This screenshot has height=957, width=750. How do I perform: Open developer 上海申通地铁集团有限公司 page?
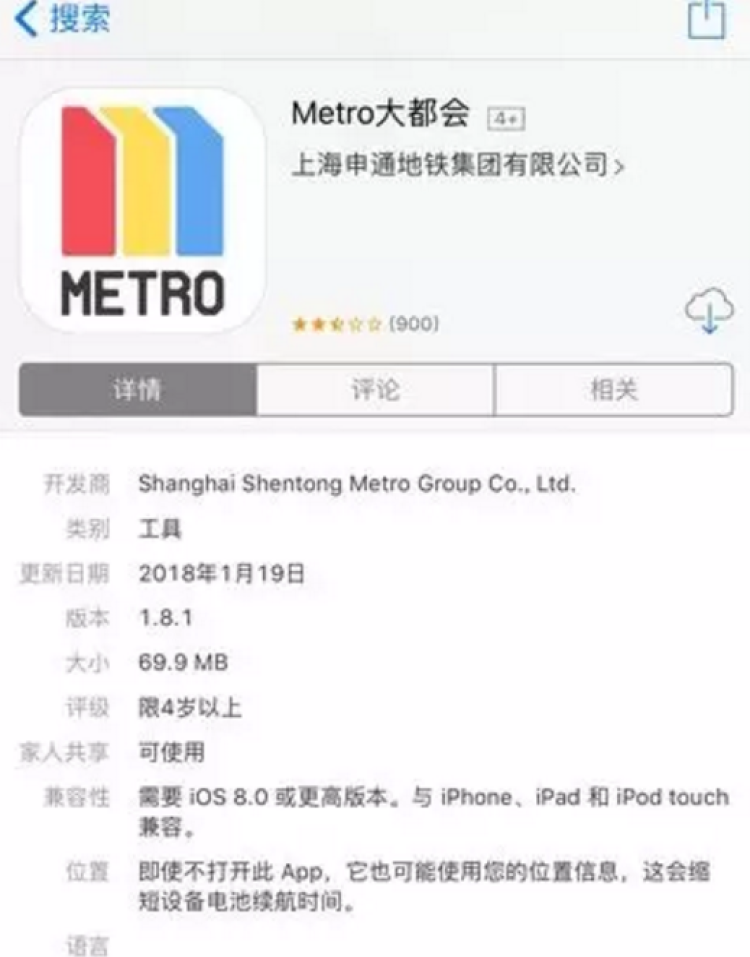[457, 165]
